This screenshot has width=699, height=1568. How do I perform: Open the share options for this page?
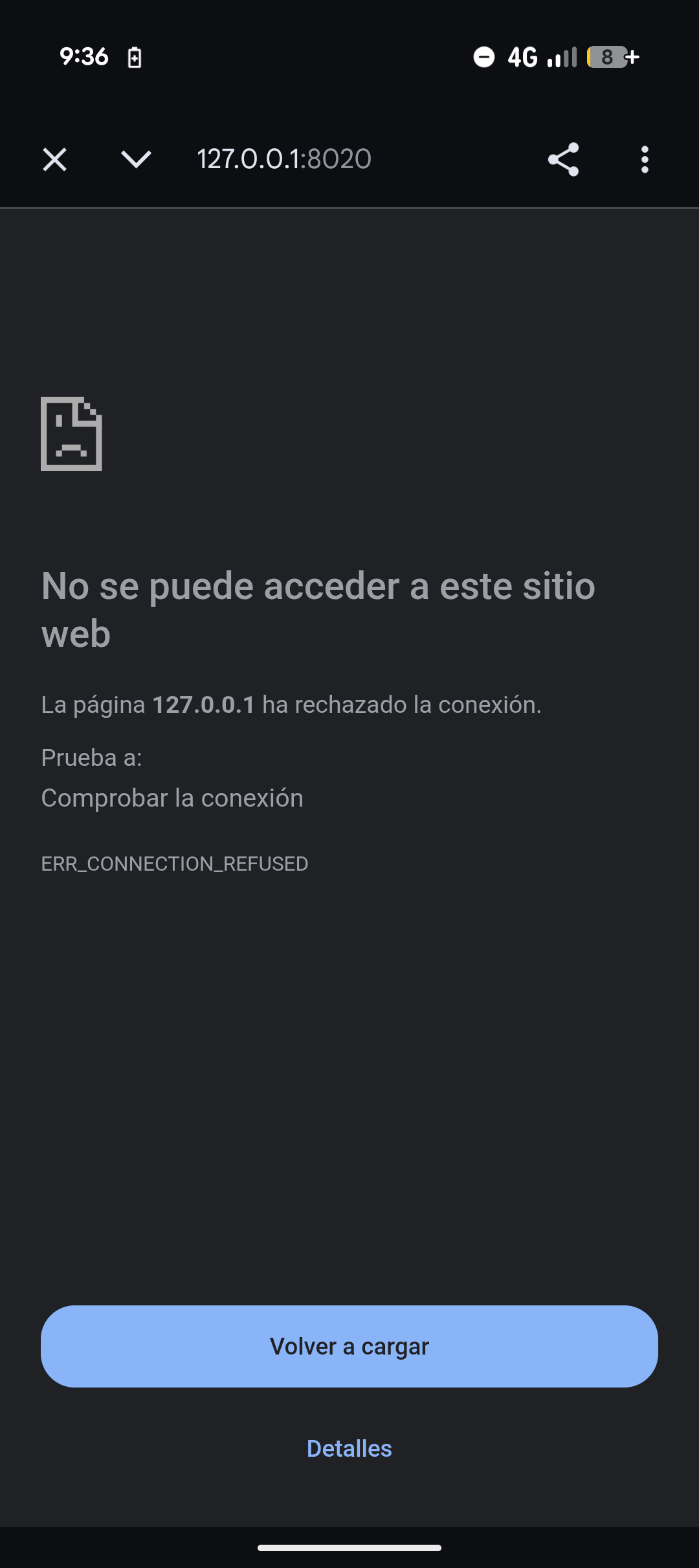[x=562, y=160]
